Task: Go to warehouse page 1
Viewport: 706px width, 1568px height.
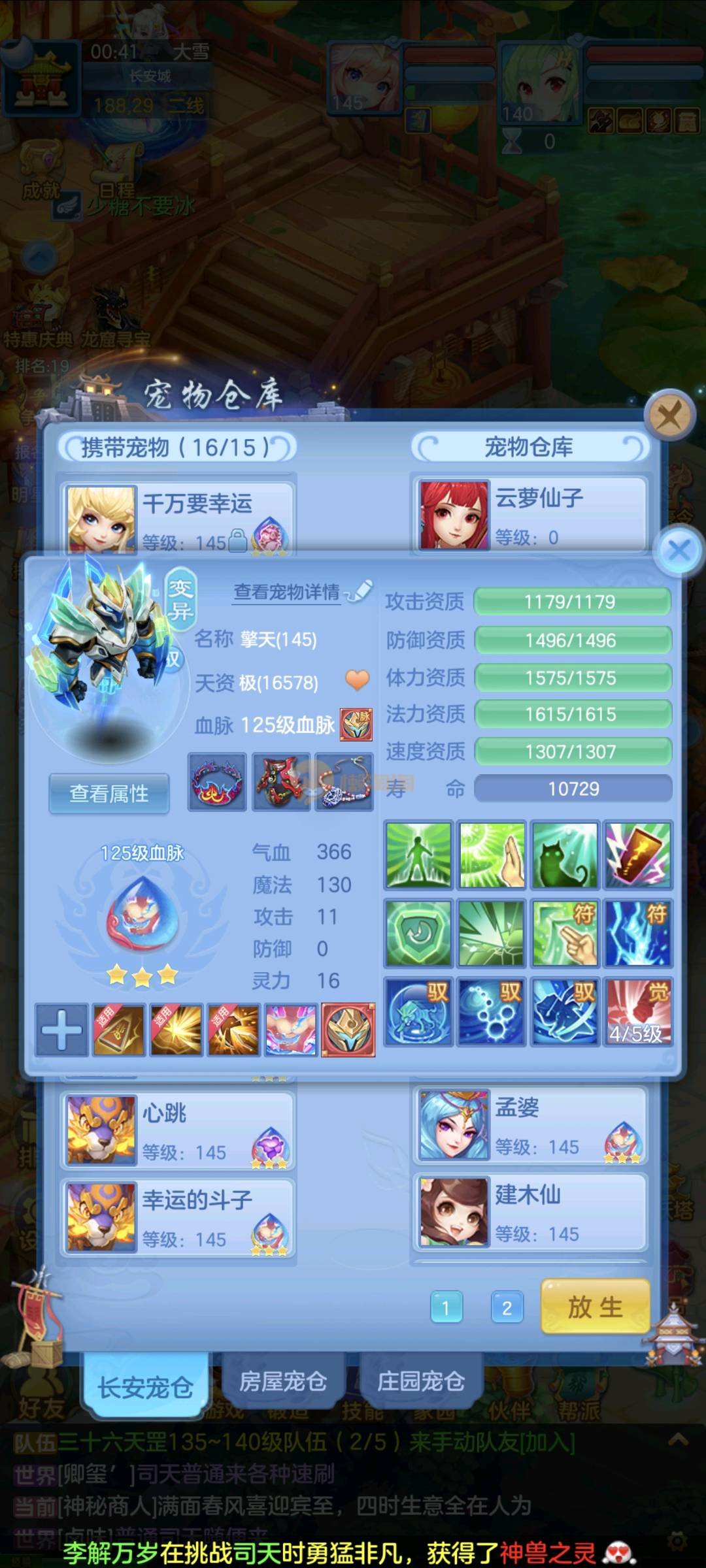Action: pos(446,1307)
